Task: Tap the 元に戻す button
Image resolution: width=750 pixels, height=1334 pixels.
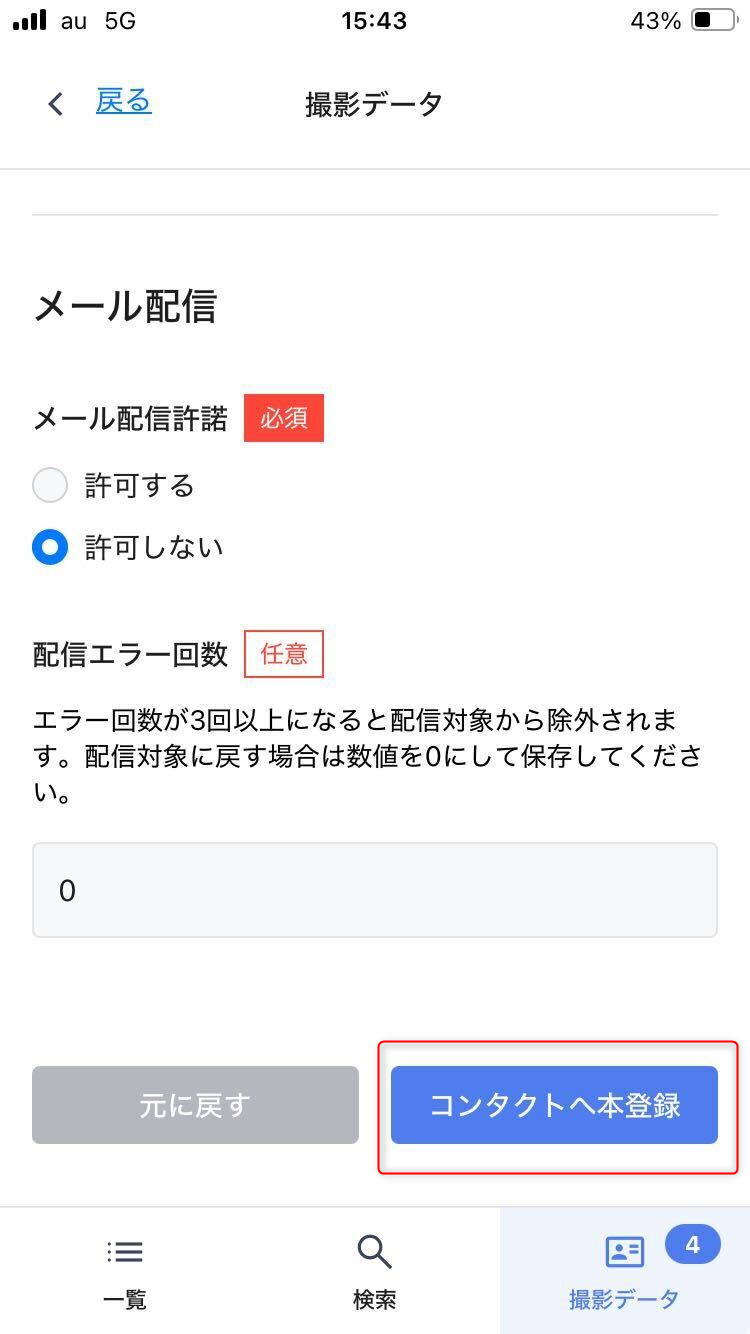Action: pyautogui.click(x=195, y=1105)
